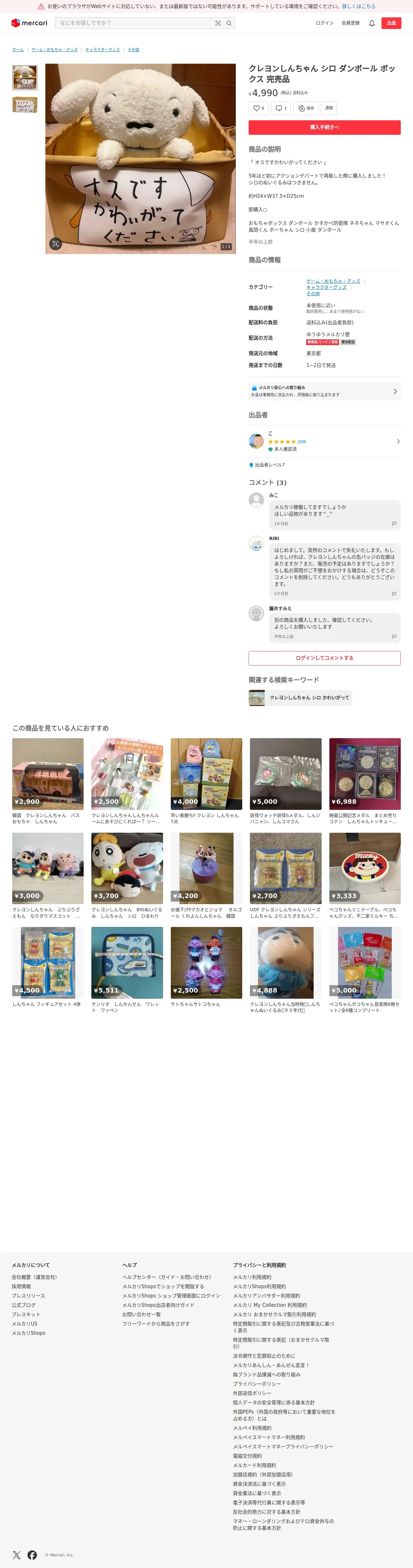Tap the 出品 sell button

391,23
